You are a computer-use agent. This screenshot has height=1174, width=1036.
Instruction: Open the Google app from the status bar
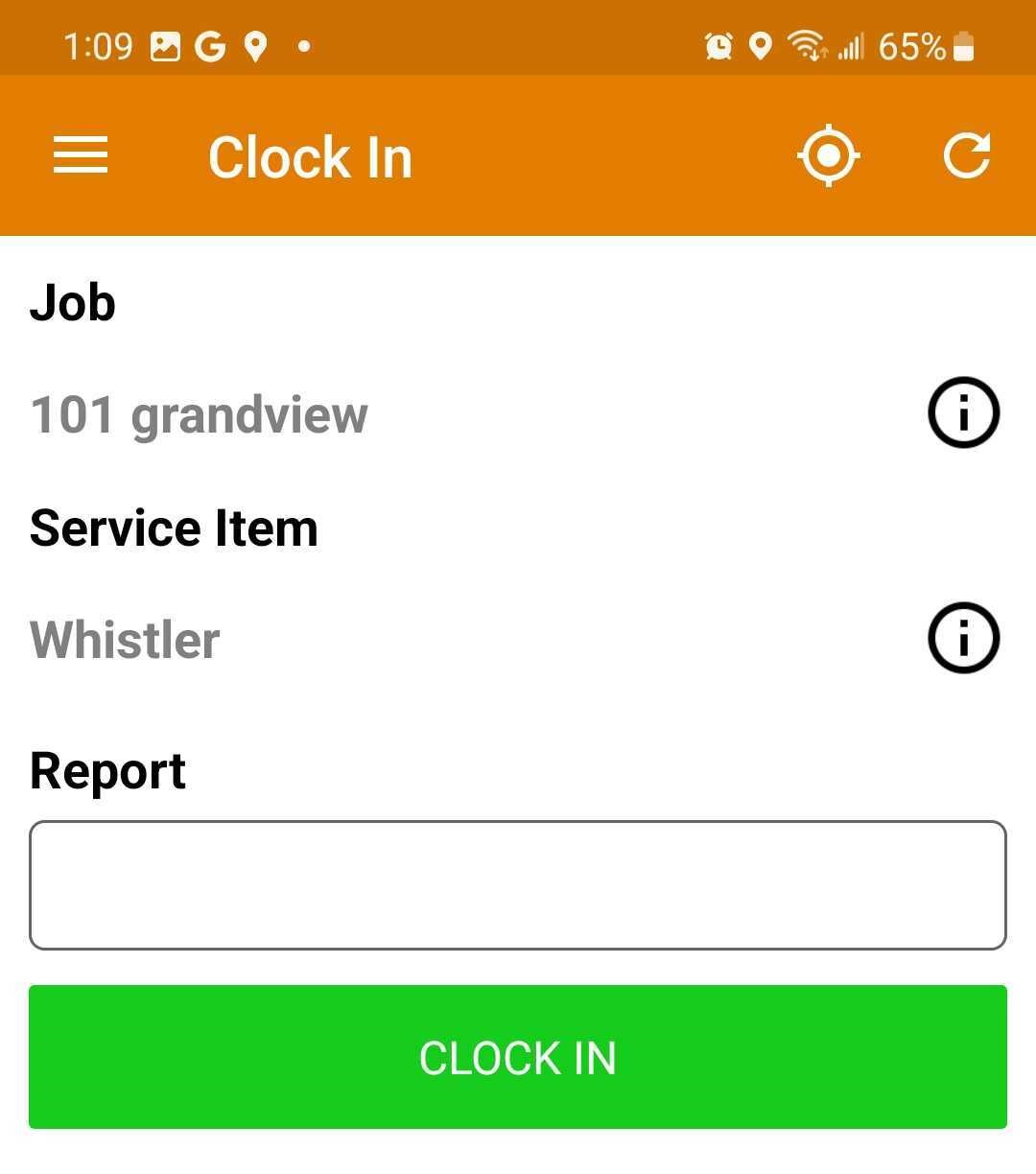pyautogui.click(x=209, y=43)
